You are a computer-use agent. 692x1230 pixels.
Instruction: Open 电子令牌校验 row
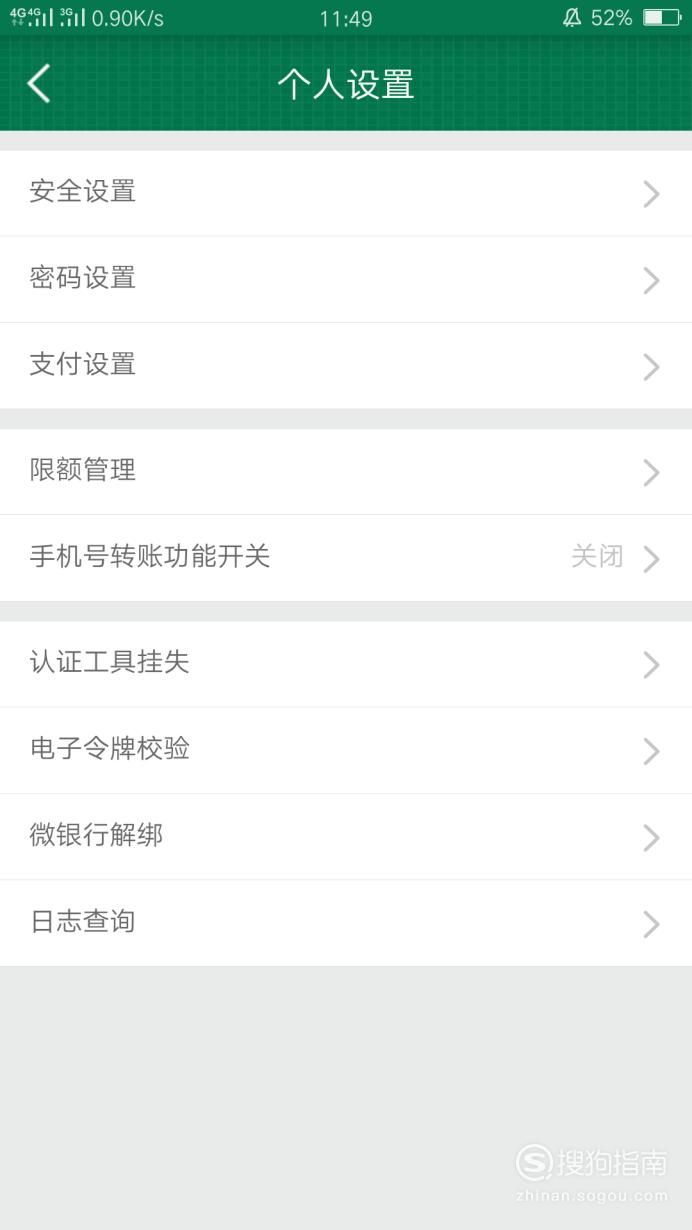point(346,750)
